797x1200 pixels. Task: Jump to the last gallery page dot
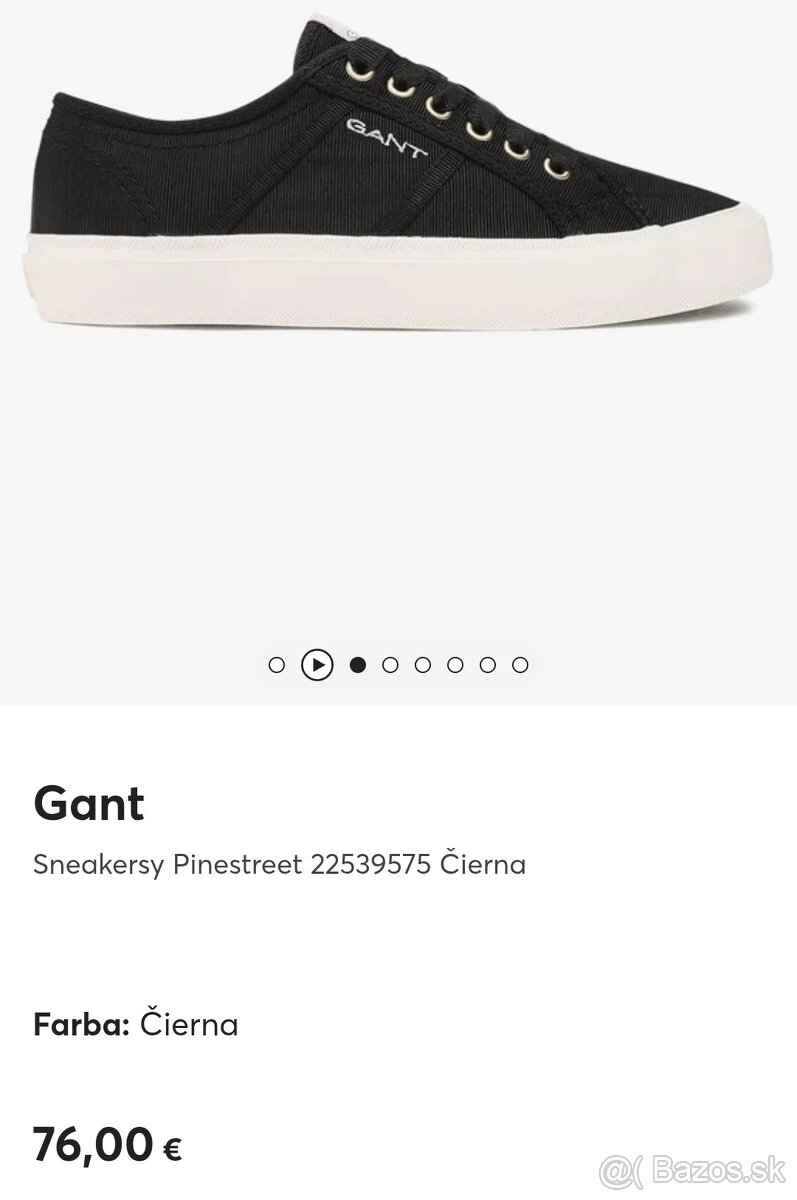520,664
